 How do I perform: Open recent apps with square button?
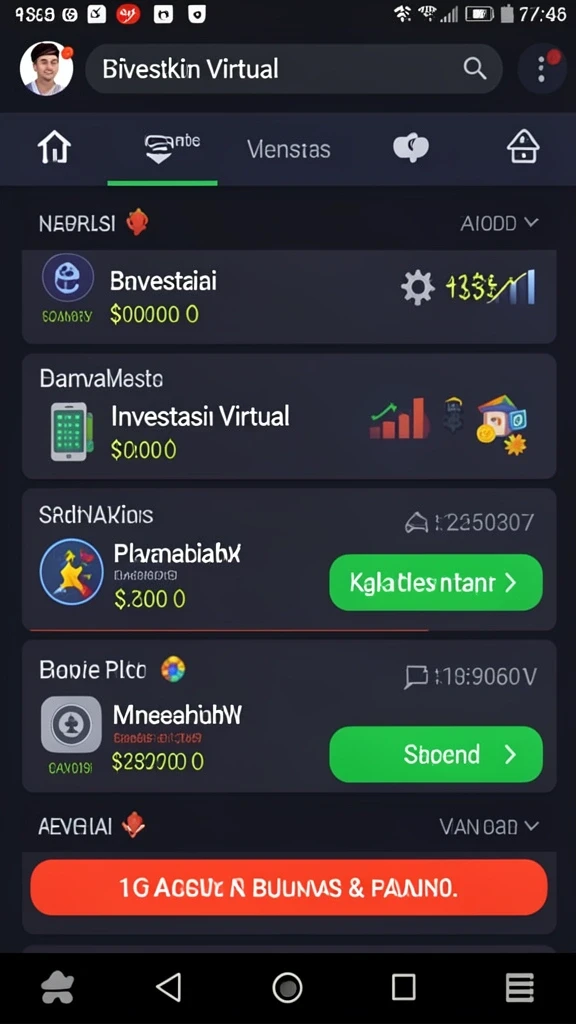tap(403, 987)
